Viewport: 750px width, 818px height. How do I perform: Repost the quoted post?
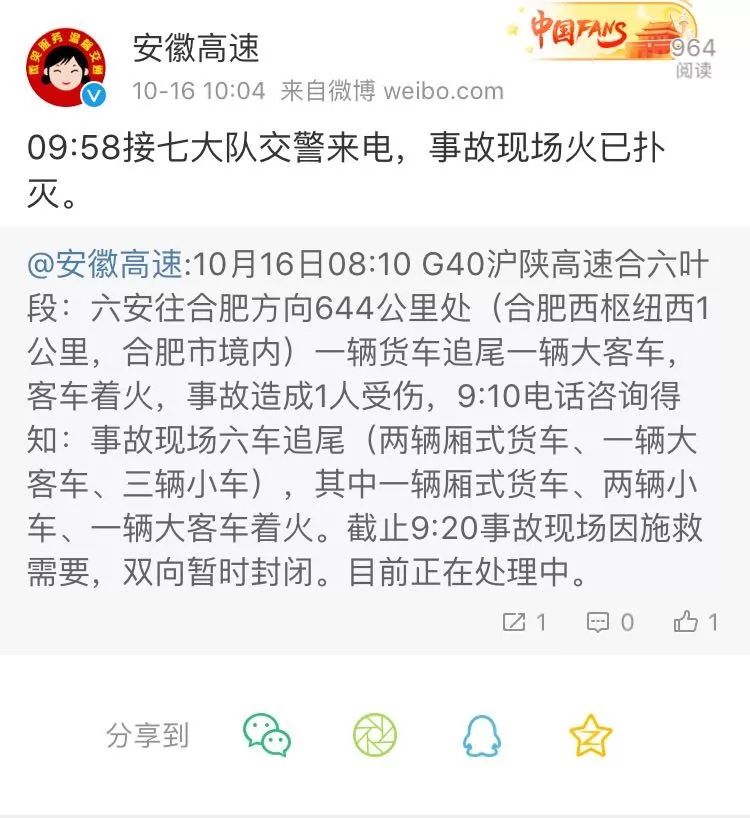[524, 622]
